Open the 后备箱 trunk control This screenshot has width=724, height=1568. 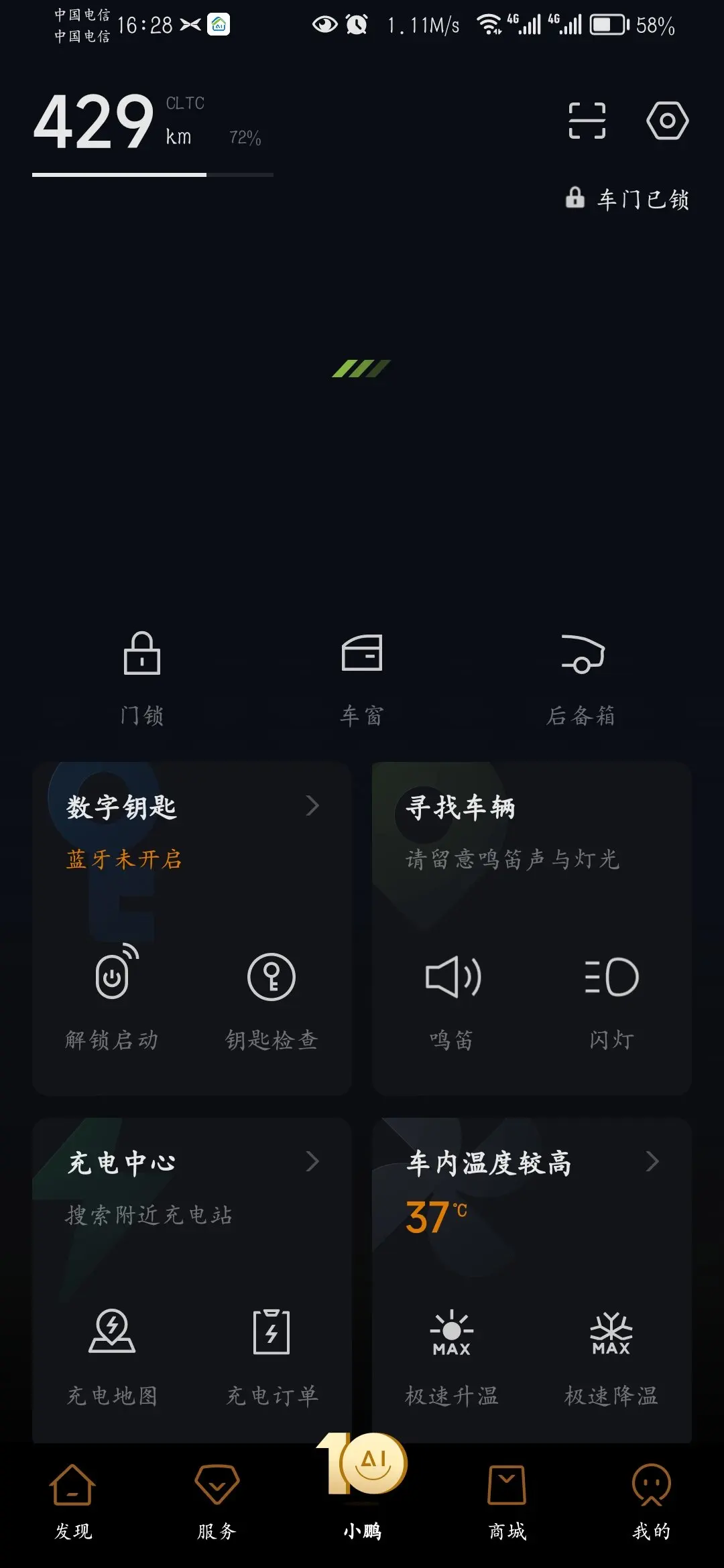point(582,677)
